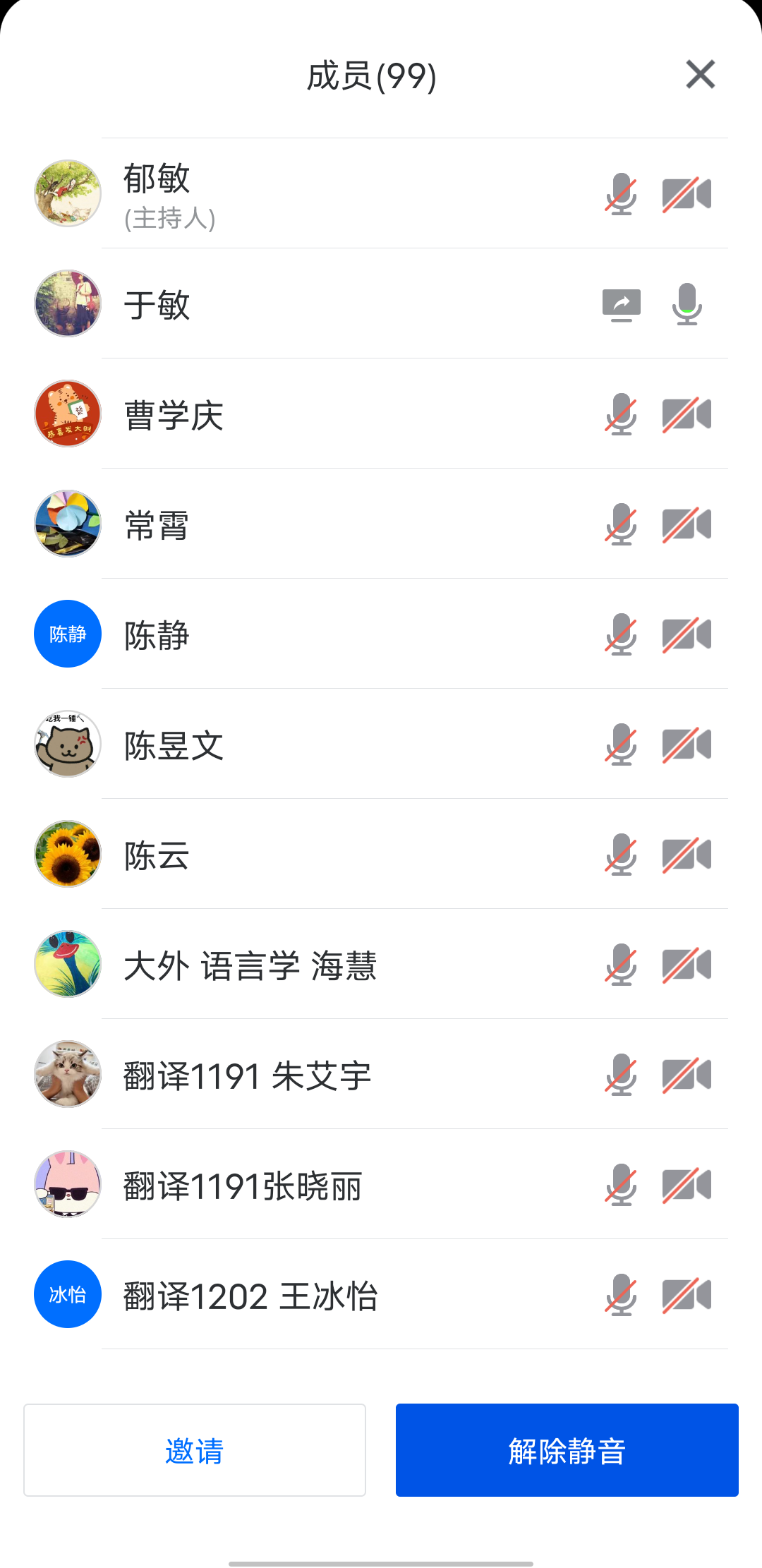The width and height of the screenshot is (762, 1568).
Task: Close the 成员 members panel
Action: click(x=700, y=75)
